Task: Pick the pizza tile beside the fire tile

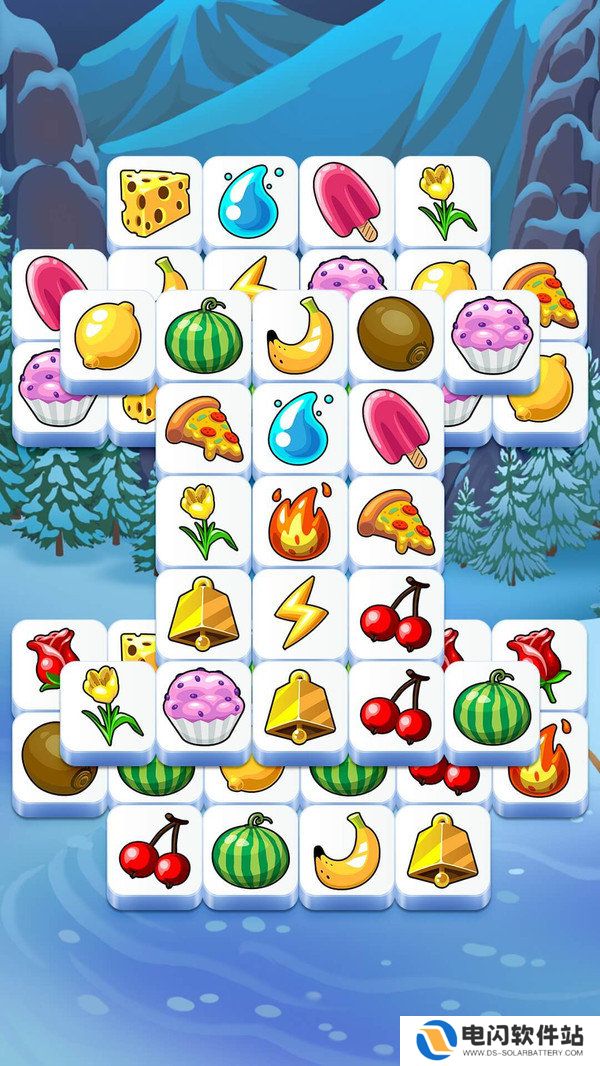Action: click(395, 522)
